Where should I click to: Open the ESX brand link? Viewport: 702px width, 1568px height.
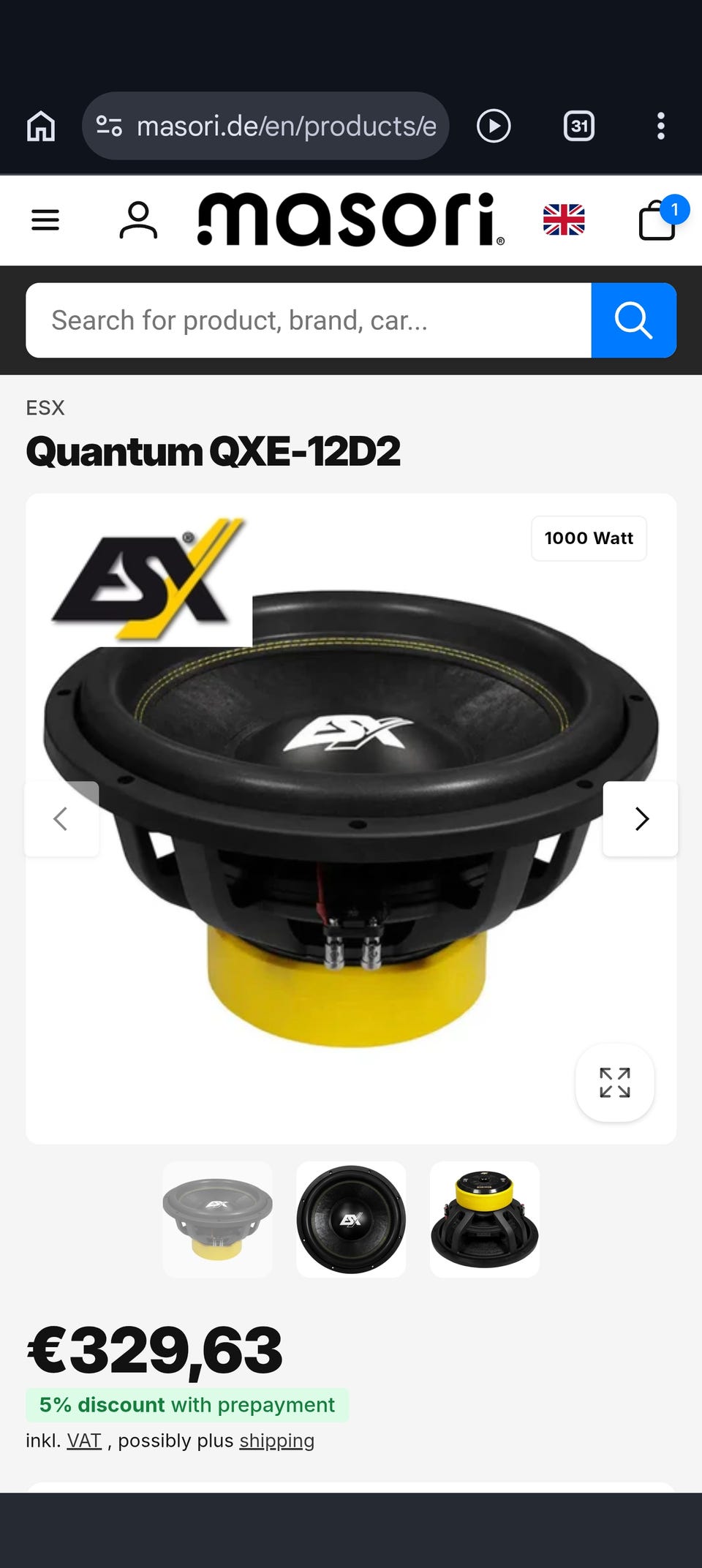click(45, 407)
